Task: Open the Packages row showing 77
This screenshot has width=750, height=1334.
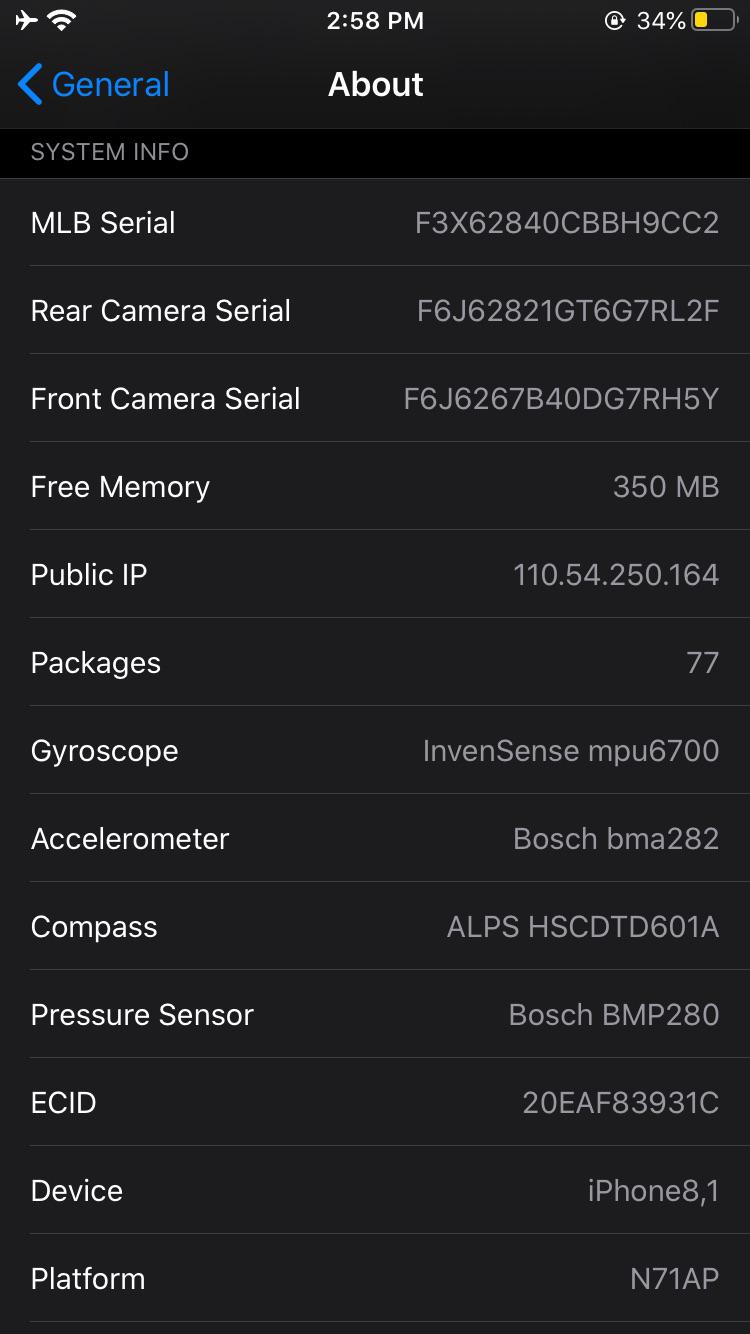Action: pyautogui.click(x=375, y=662)
